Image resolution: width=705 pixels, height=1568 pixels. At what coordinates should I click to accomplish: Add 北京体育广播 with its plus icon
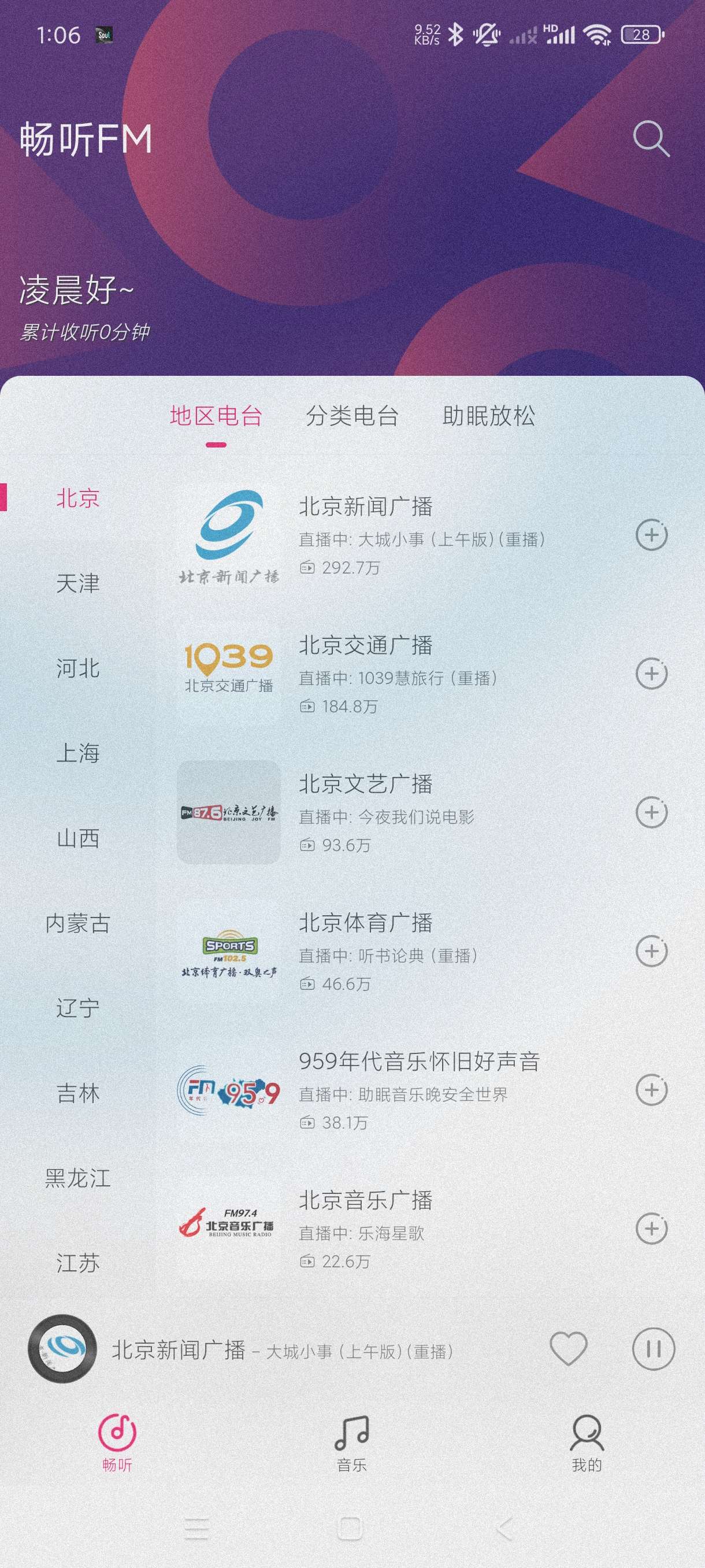(x=651, y=952)
